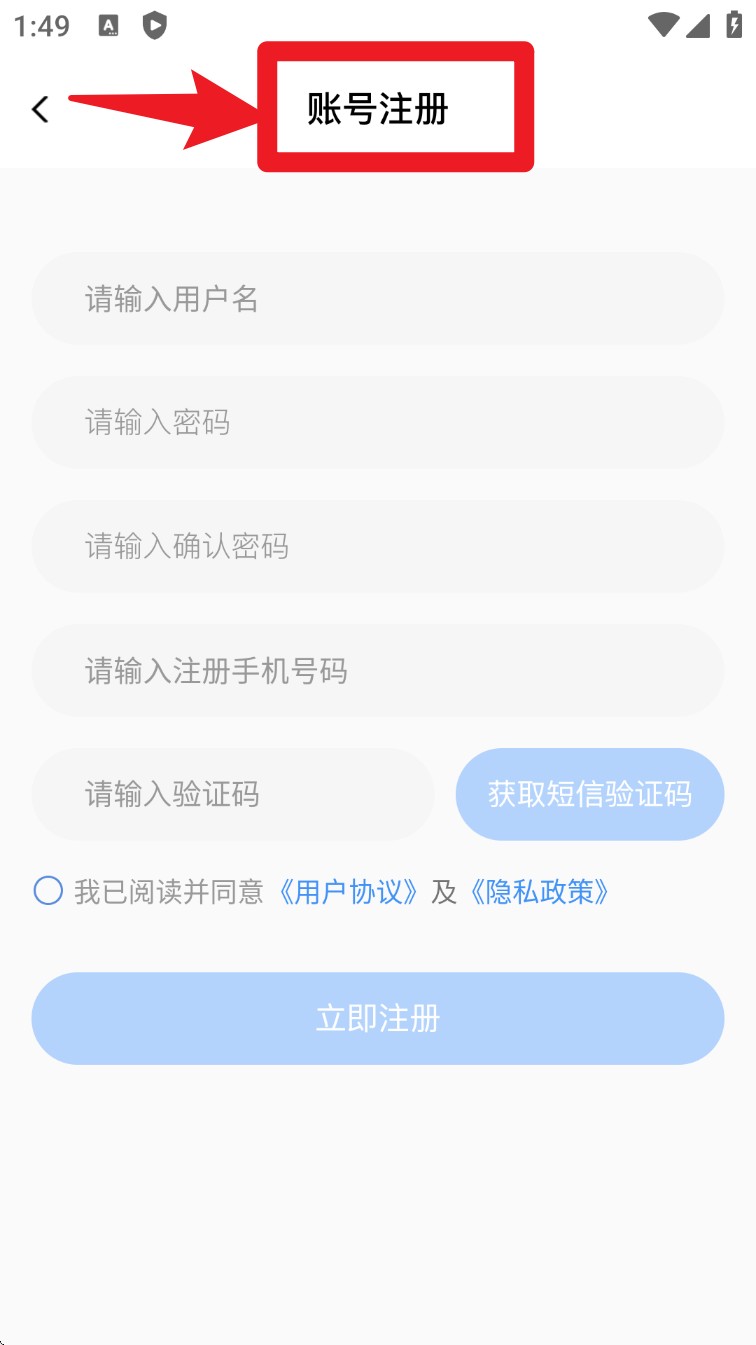Click the 请输入验证码 verification code field
This screenshot has width=756, height=1345.
click(232, 794)
